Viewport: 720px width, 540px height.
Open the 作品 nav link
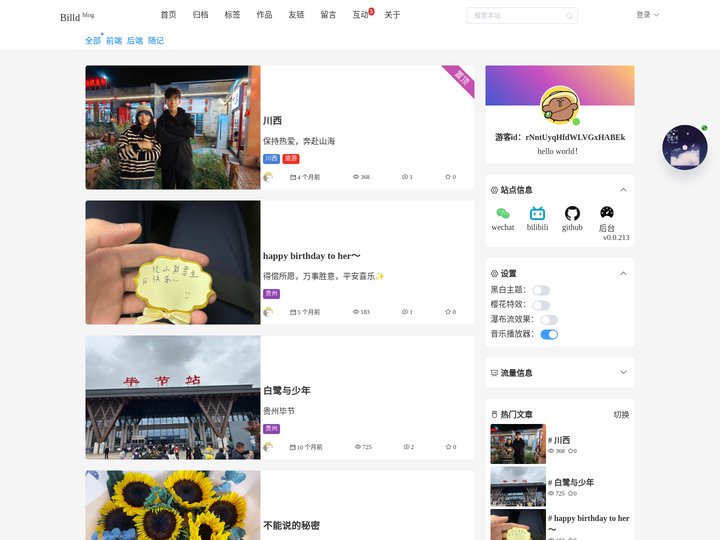[264, 15]
